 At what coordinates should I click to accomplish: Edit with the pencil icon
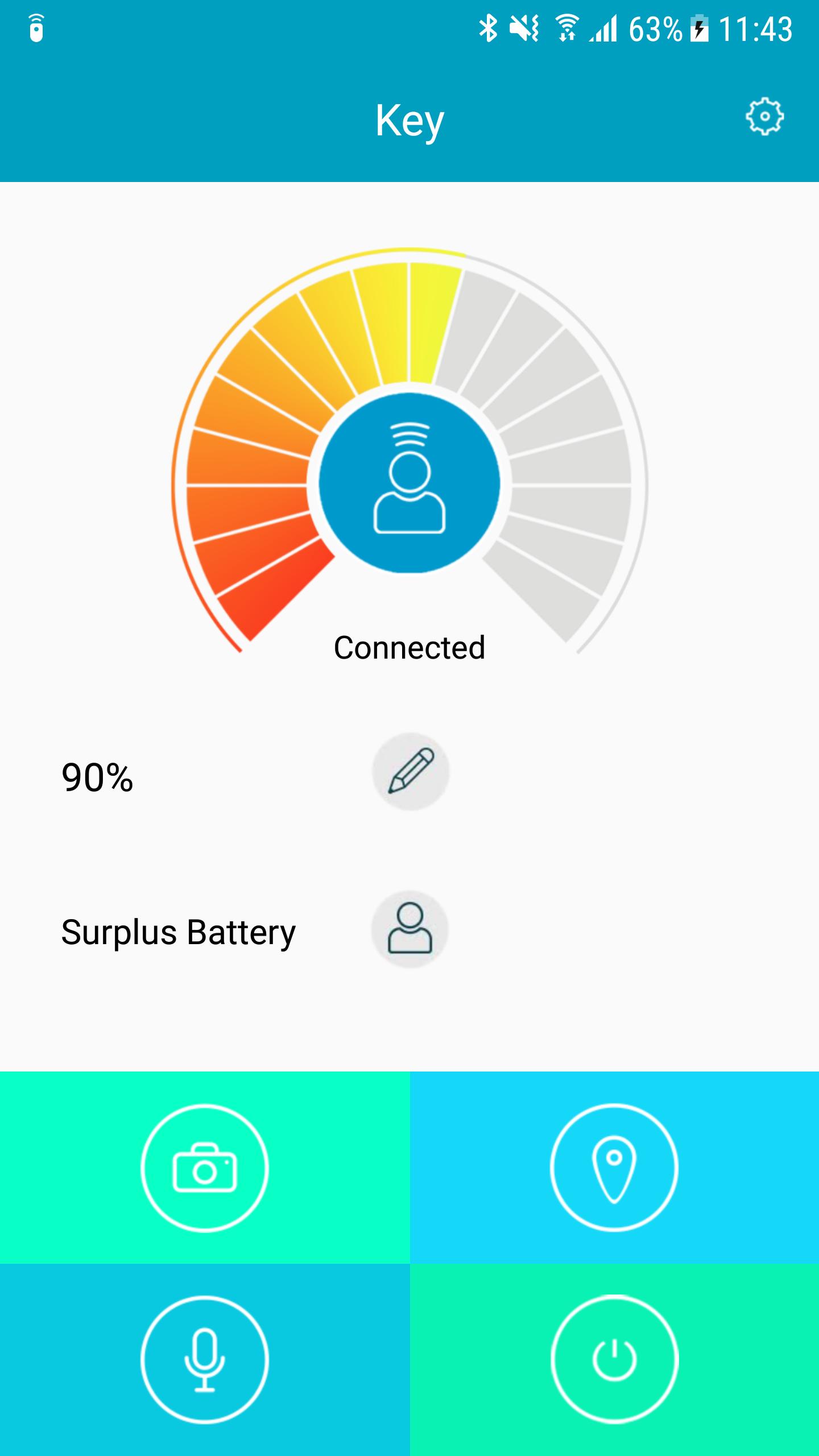[411, 772]
